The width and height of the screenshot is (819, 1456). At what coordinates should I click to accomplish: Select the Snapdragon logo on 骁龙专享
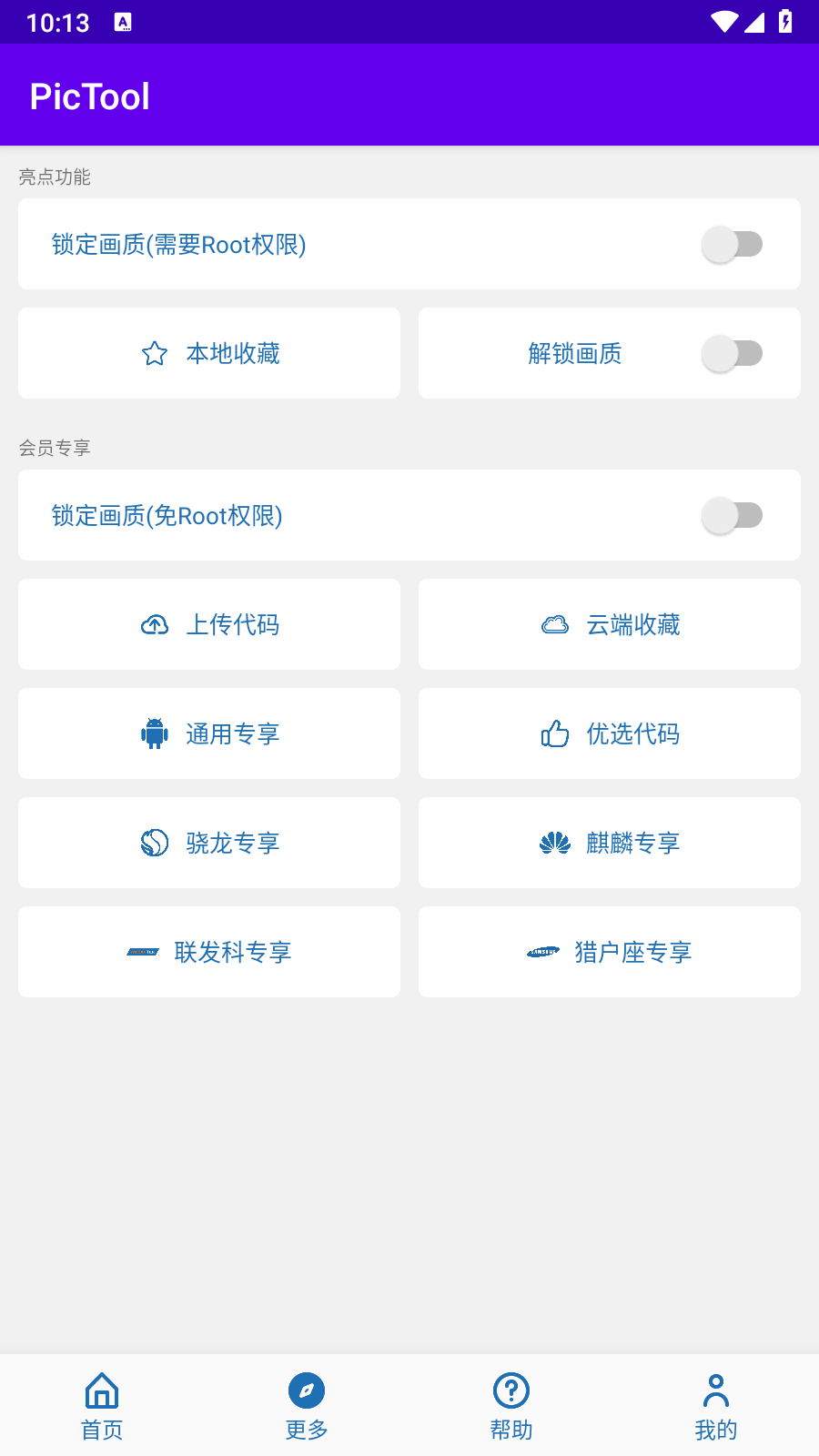tap(155, 843)
